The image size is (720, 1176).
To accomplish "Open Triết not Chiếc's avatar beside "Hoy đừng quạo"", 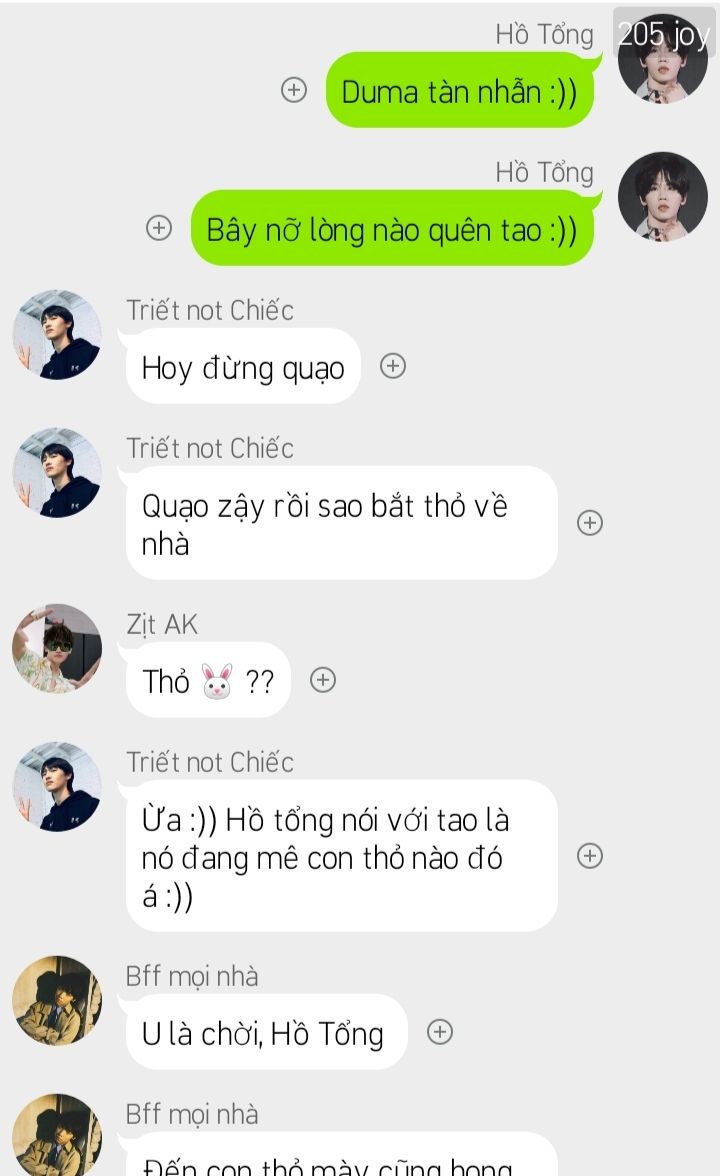I will 57,335.
